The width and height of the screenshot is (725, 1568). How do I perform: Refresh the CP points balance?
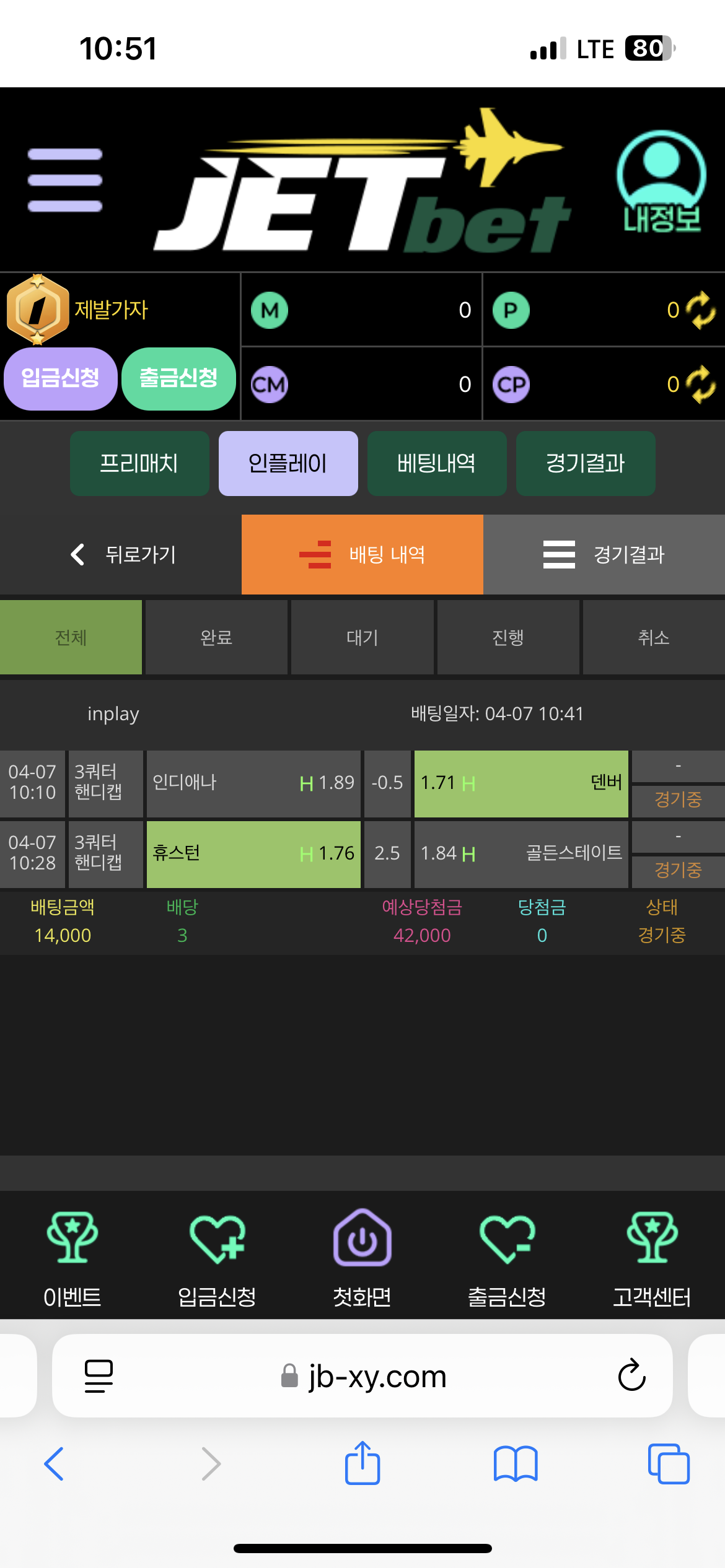point(701,384)
